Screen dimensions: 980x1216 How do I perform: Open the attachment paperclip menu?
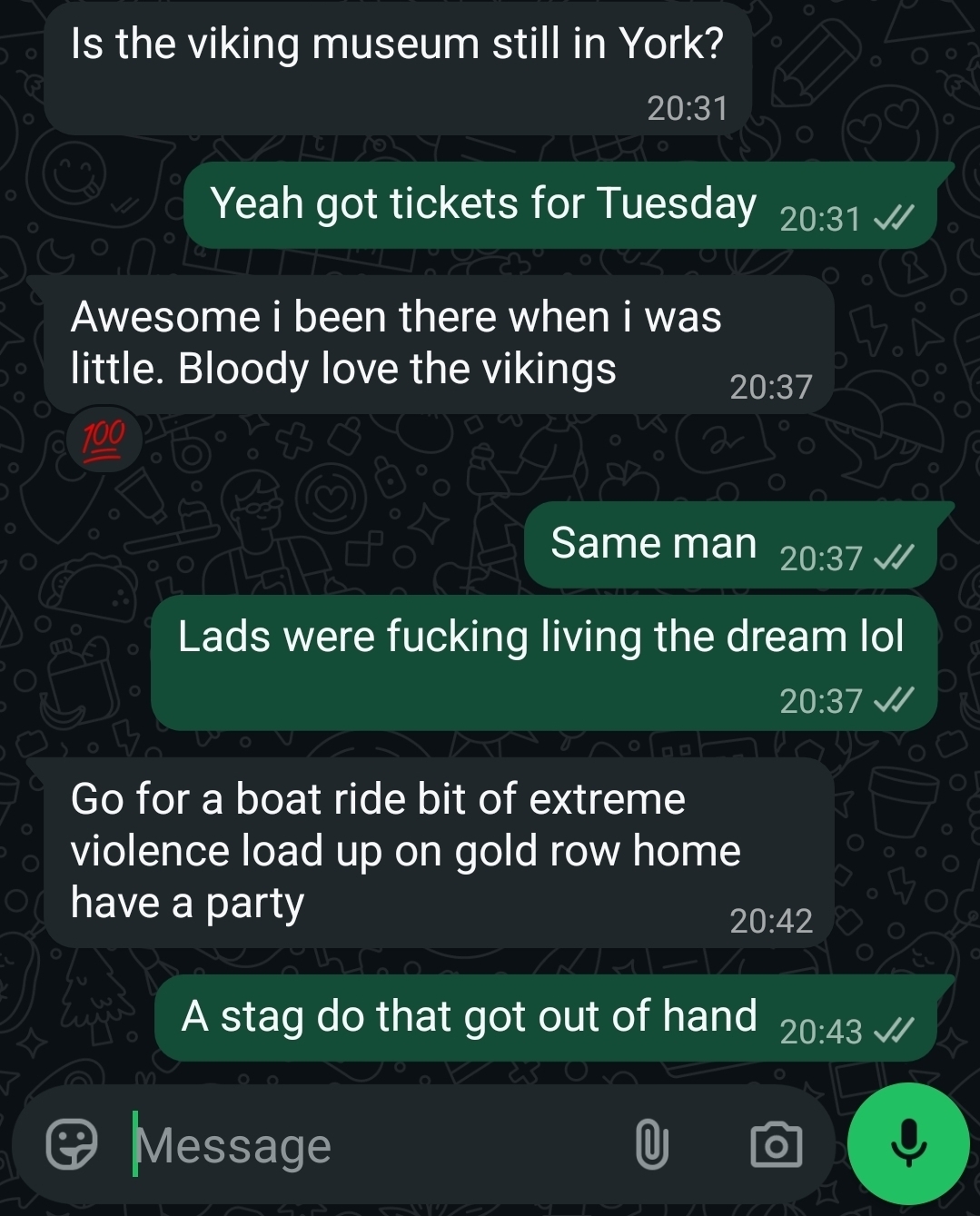651,1144
